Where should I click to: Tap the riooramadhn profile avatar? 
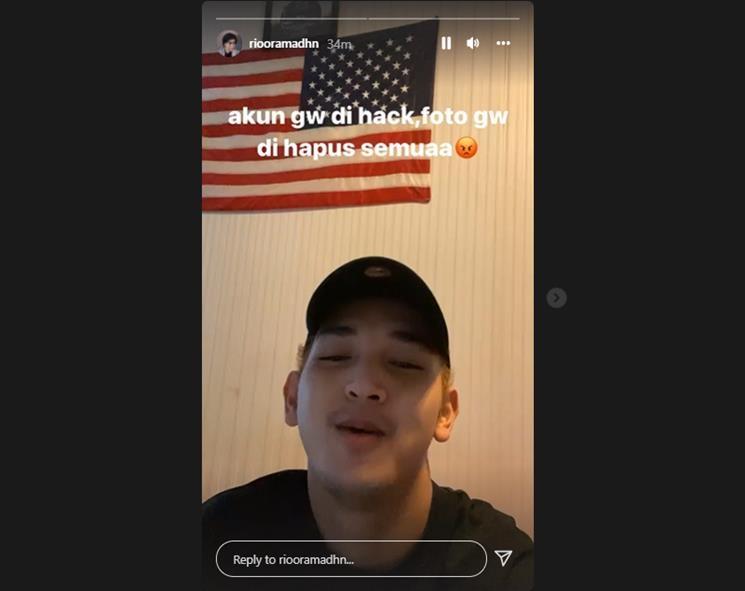(x=230, y=43)
